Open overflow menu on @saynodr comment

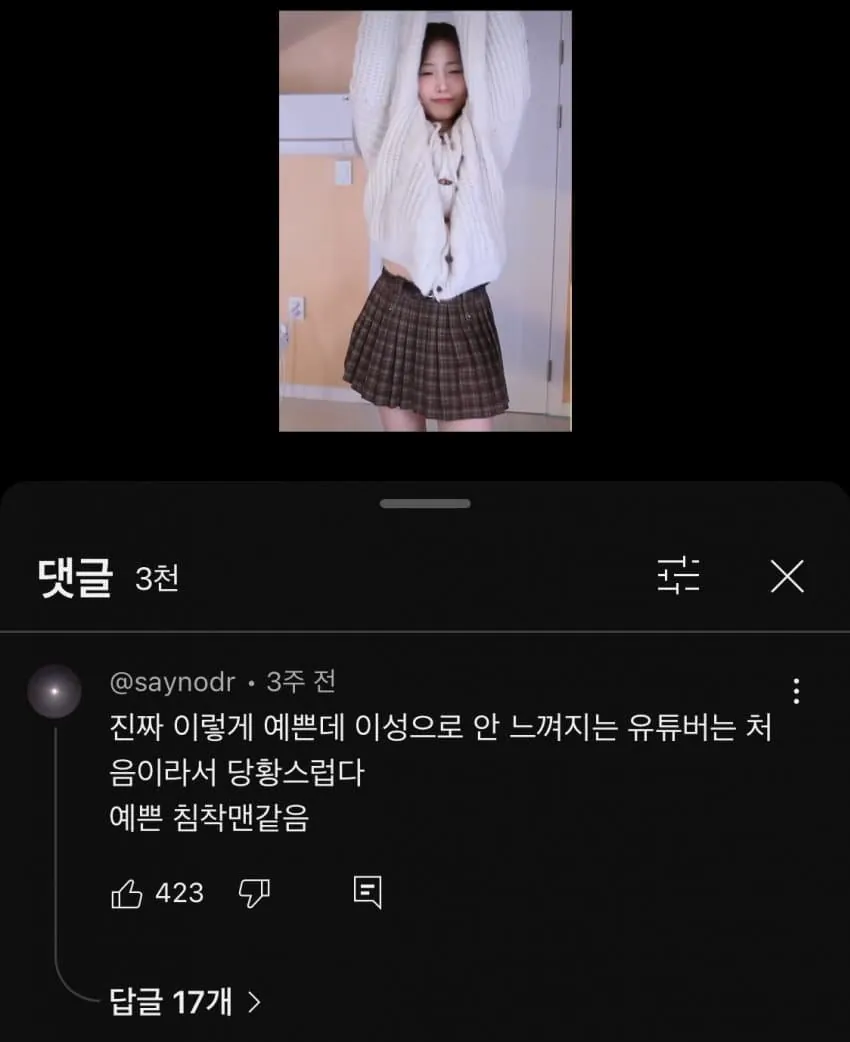click(x=796, y=691)
